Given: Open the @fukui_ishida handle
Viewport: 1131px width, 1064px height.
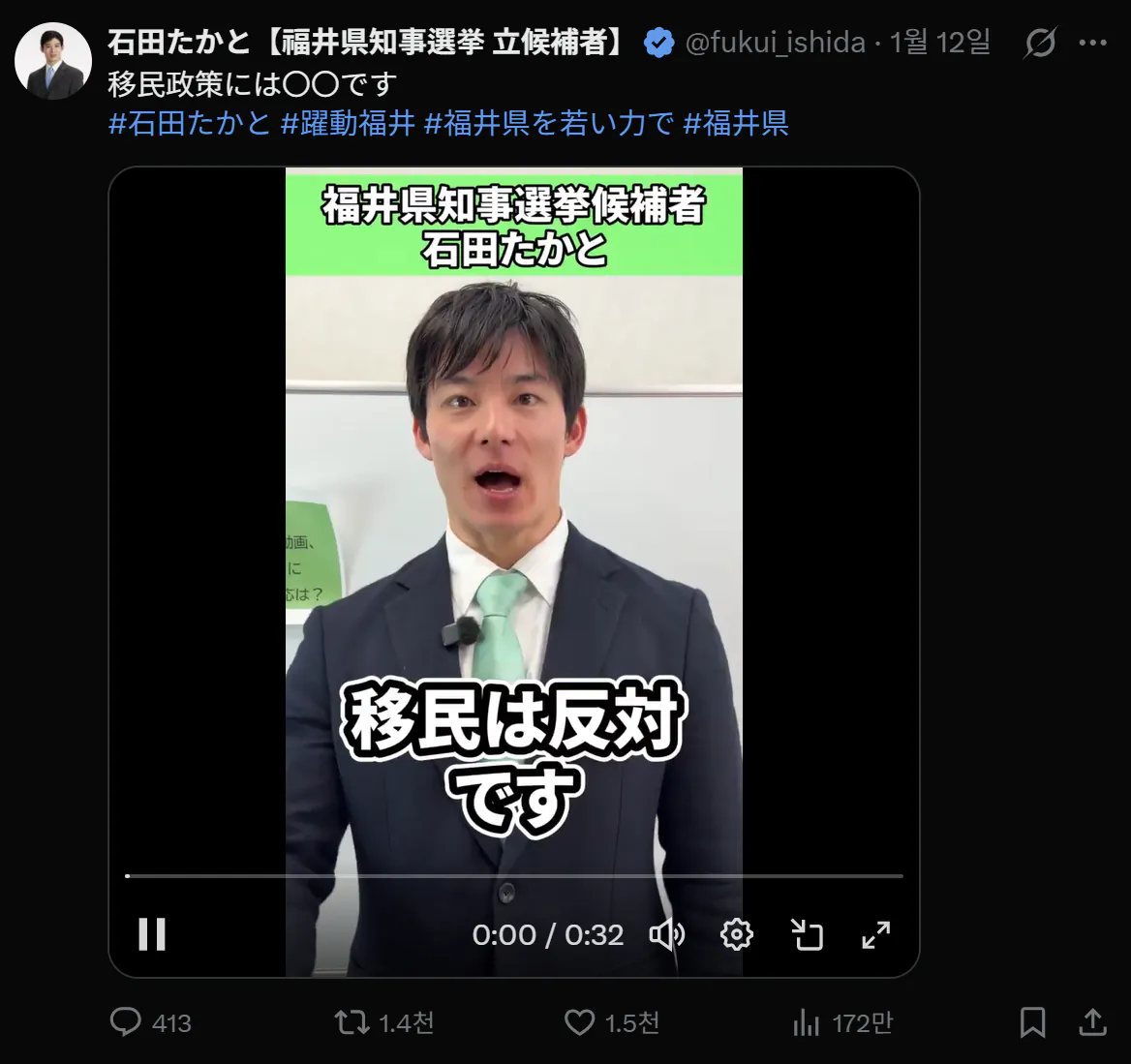Looking at the screenshot, I should click(775, 43).
